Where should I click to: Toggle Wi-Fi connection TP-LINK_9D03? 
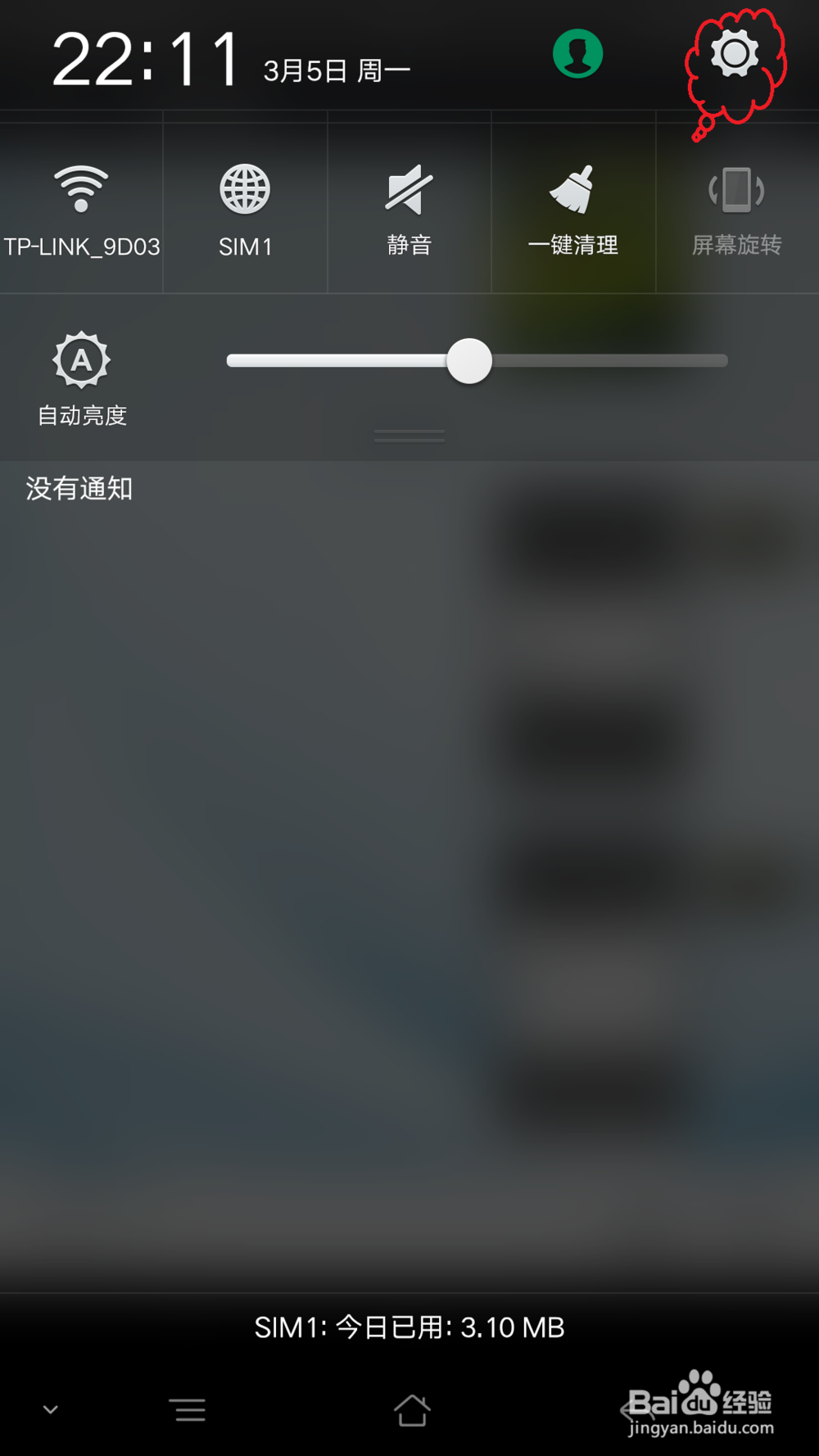(x=82, y=205)
